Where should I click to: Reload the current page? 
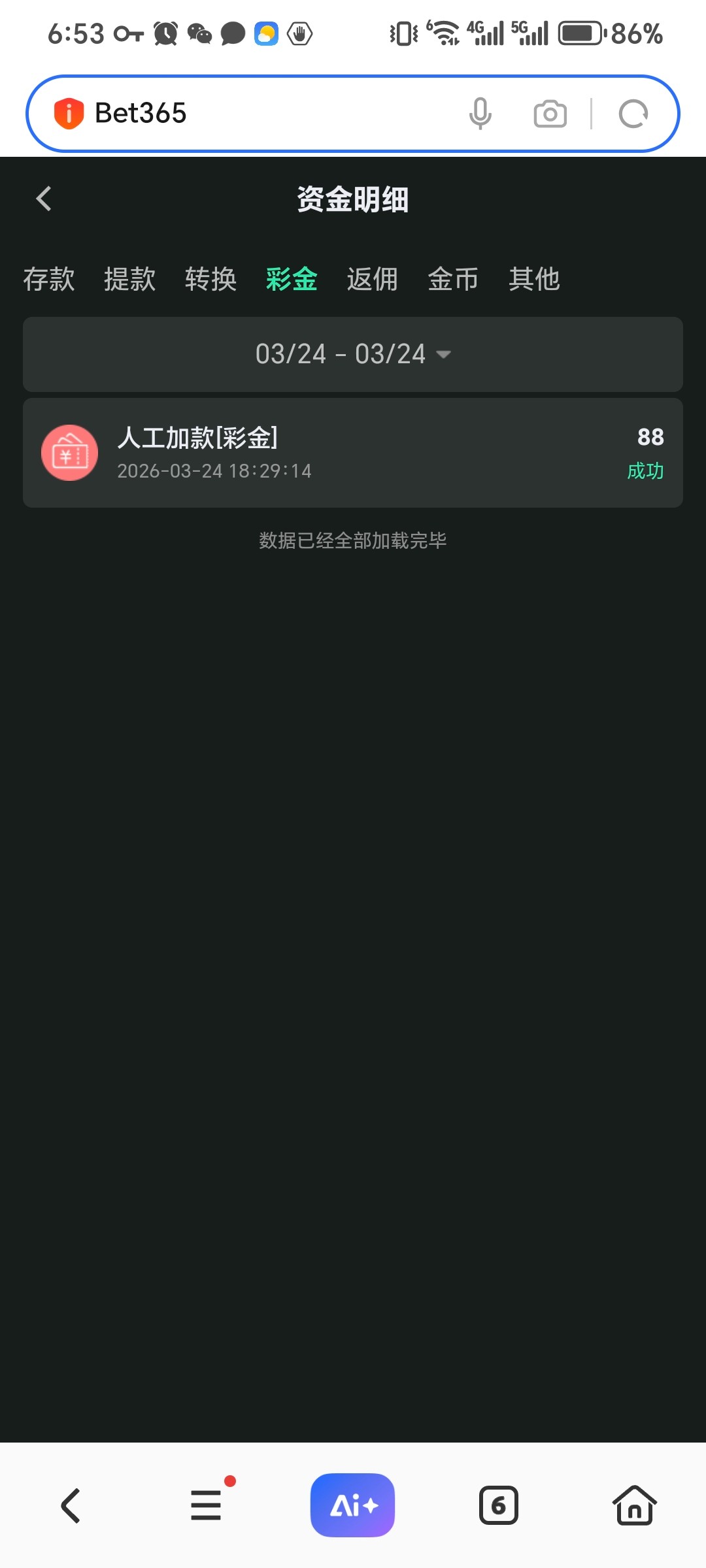pos(633,114)
